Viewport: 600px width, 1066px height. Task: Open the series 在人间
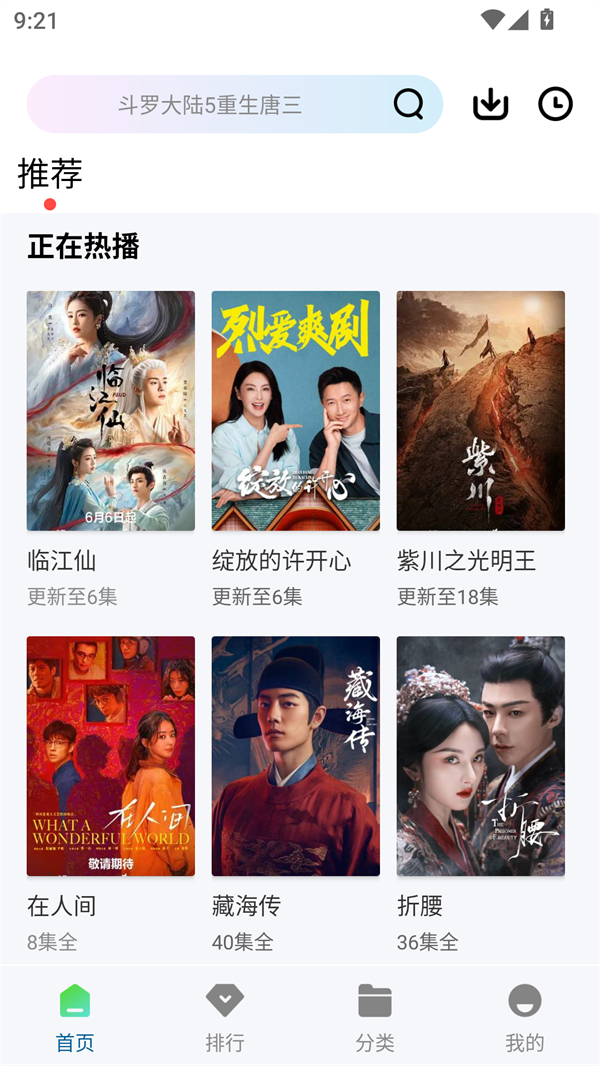click(x=111, y=756)
